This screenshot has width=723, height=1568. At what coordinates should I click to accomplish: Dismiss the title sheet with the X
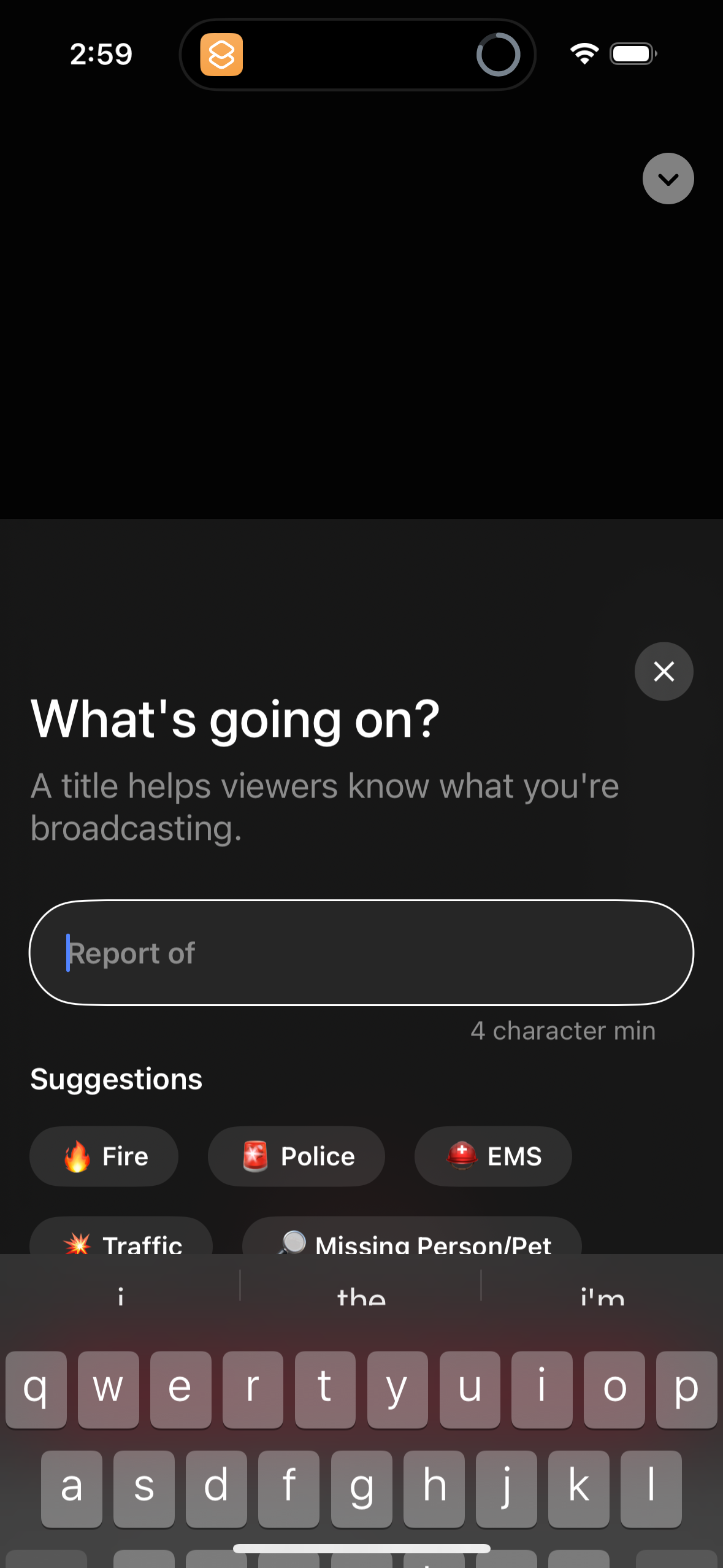pos(664,671)
